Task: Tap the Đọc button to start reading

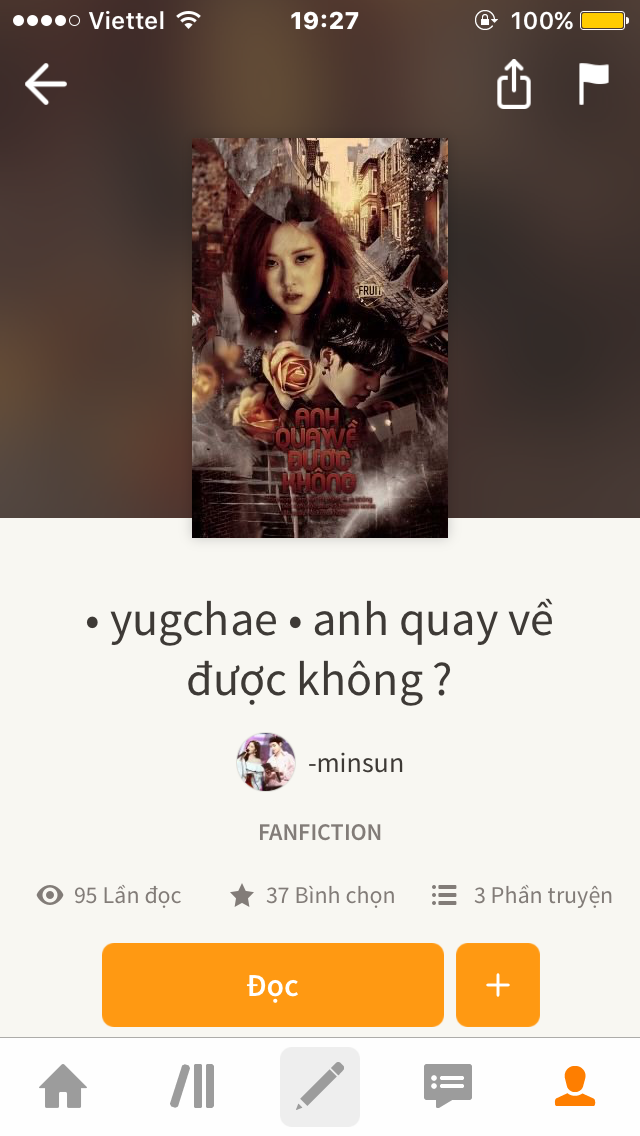Action: [x=272, y=985]
